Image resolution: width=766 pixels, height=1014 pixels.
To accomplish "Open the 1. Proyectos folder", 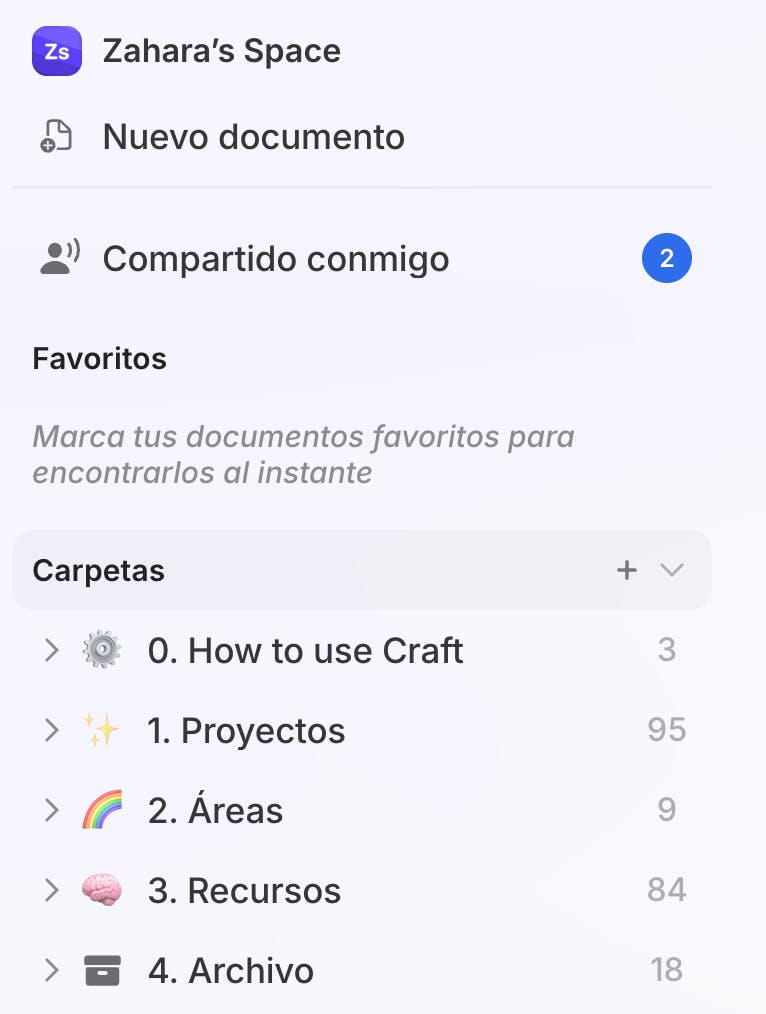I will pyautogui.click(x=246, y=731).
